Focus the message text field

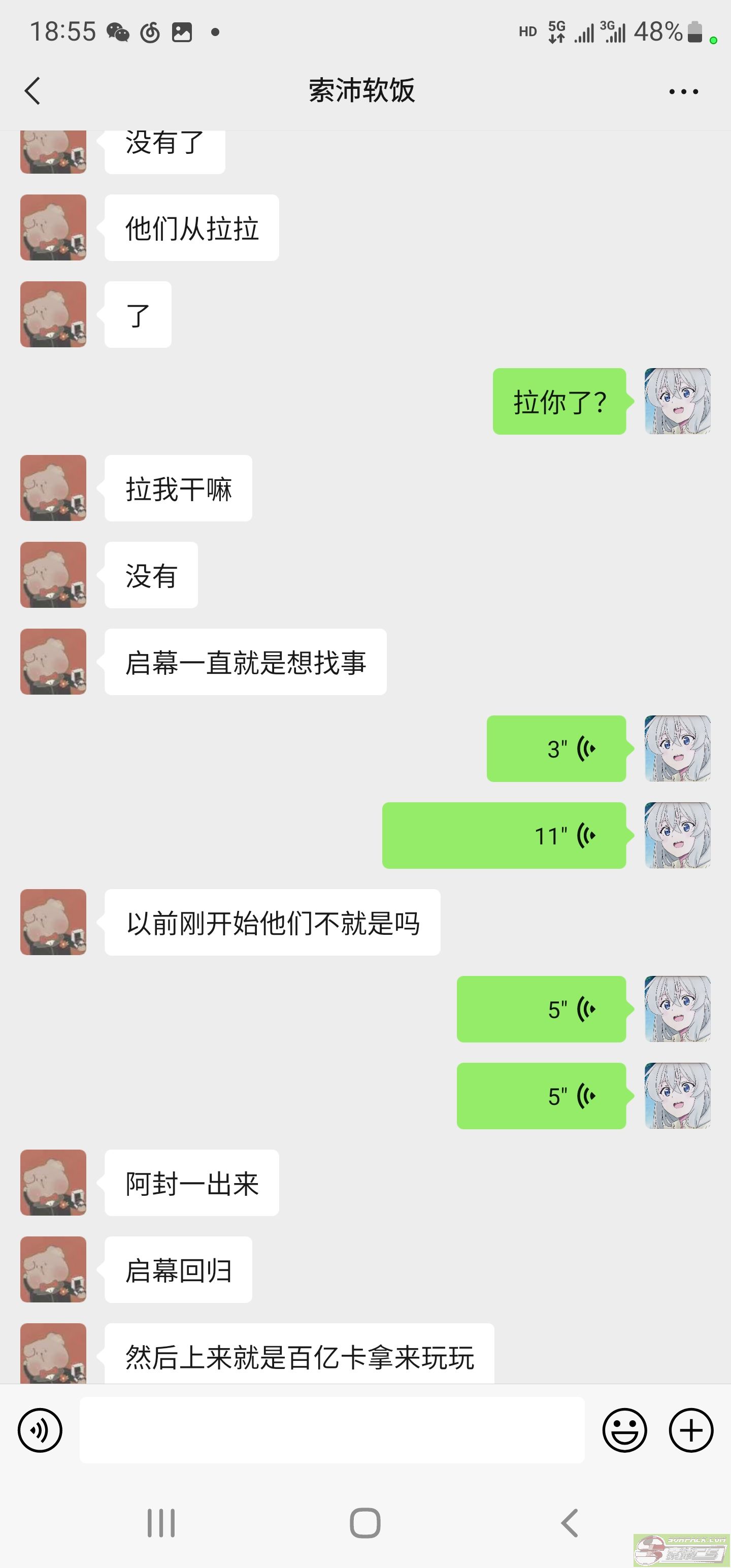pyautogui.click(x=331, y=1430)
